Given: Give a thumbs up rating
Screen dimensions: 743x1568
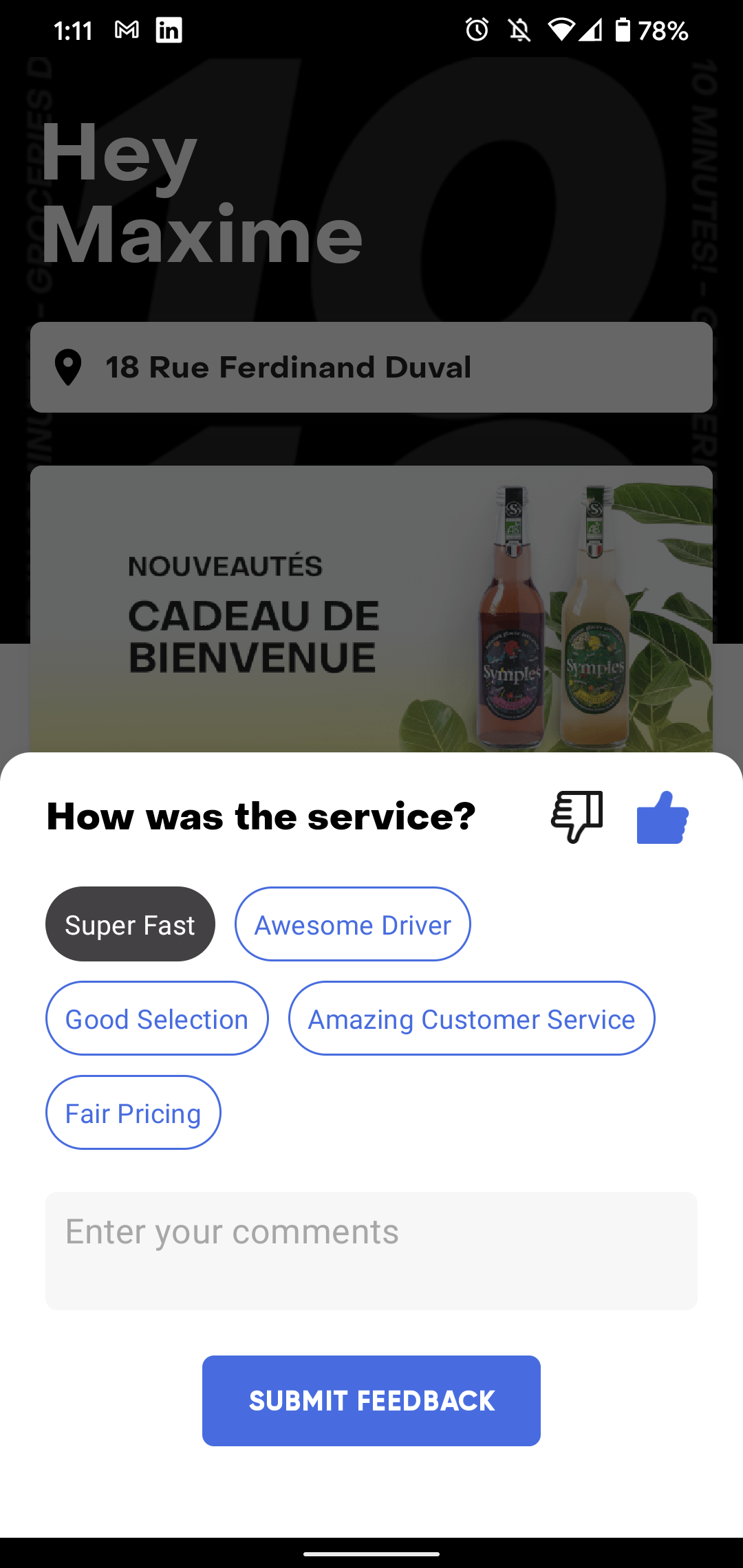Looking at the screenshot, I should [663, 818].
